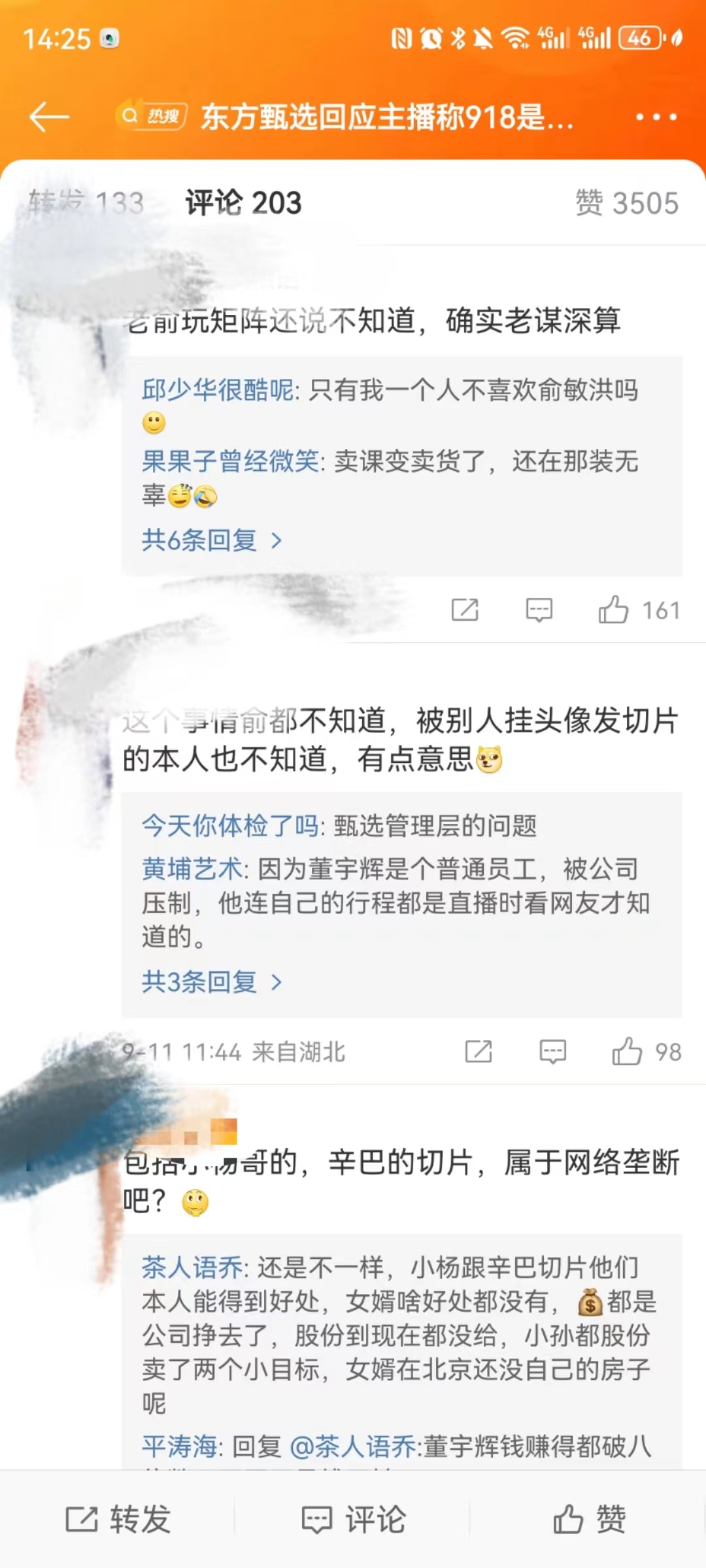Open the three-dot overflow menu
Image resolution: width=706 pixels, height=1568 pixels.
656,117
